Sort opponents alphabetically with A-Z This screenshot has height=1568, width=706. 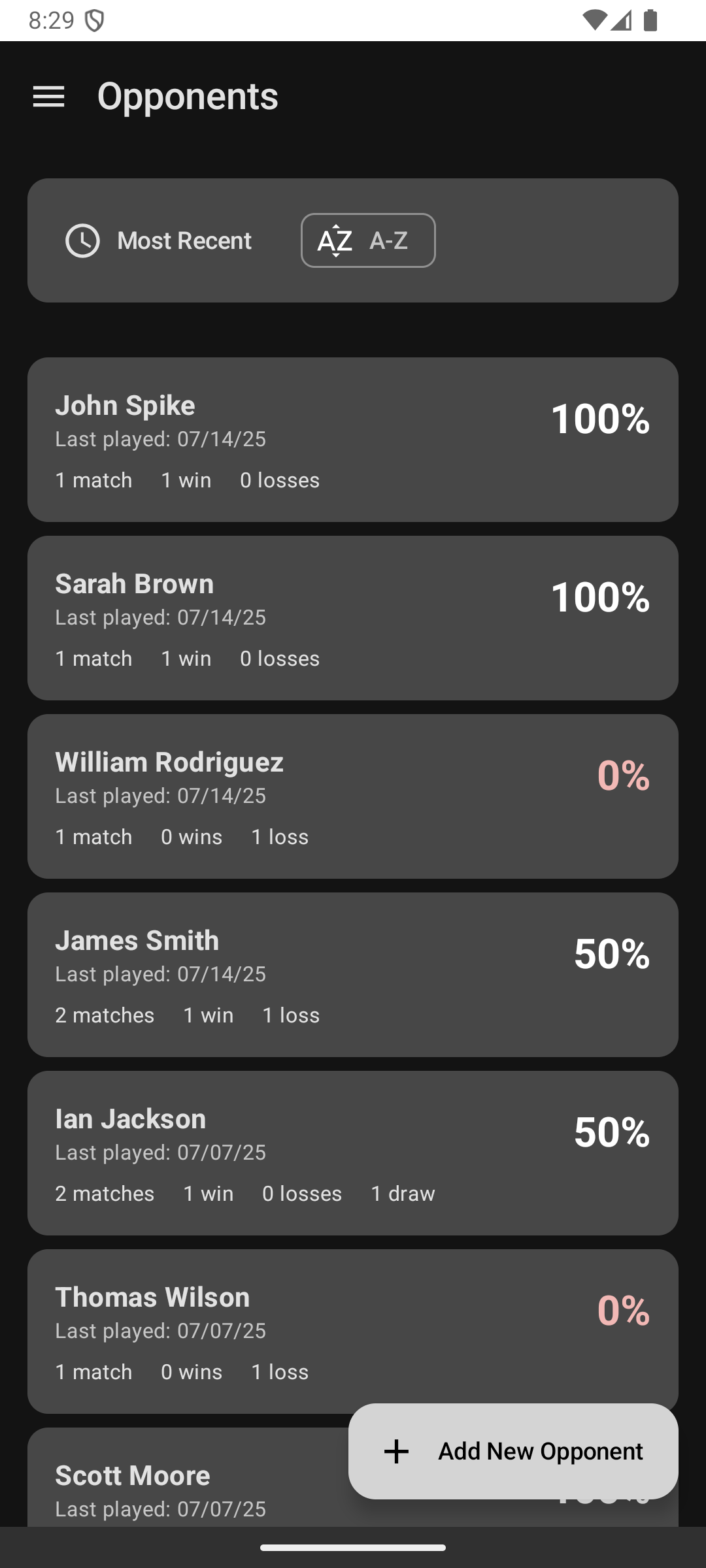368,240
